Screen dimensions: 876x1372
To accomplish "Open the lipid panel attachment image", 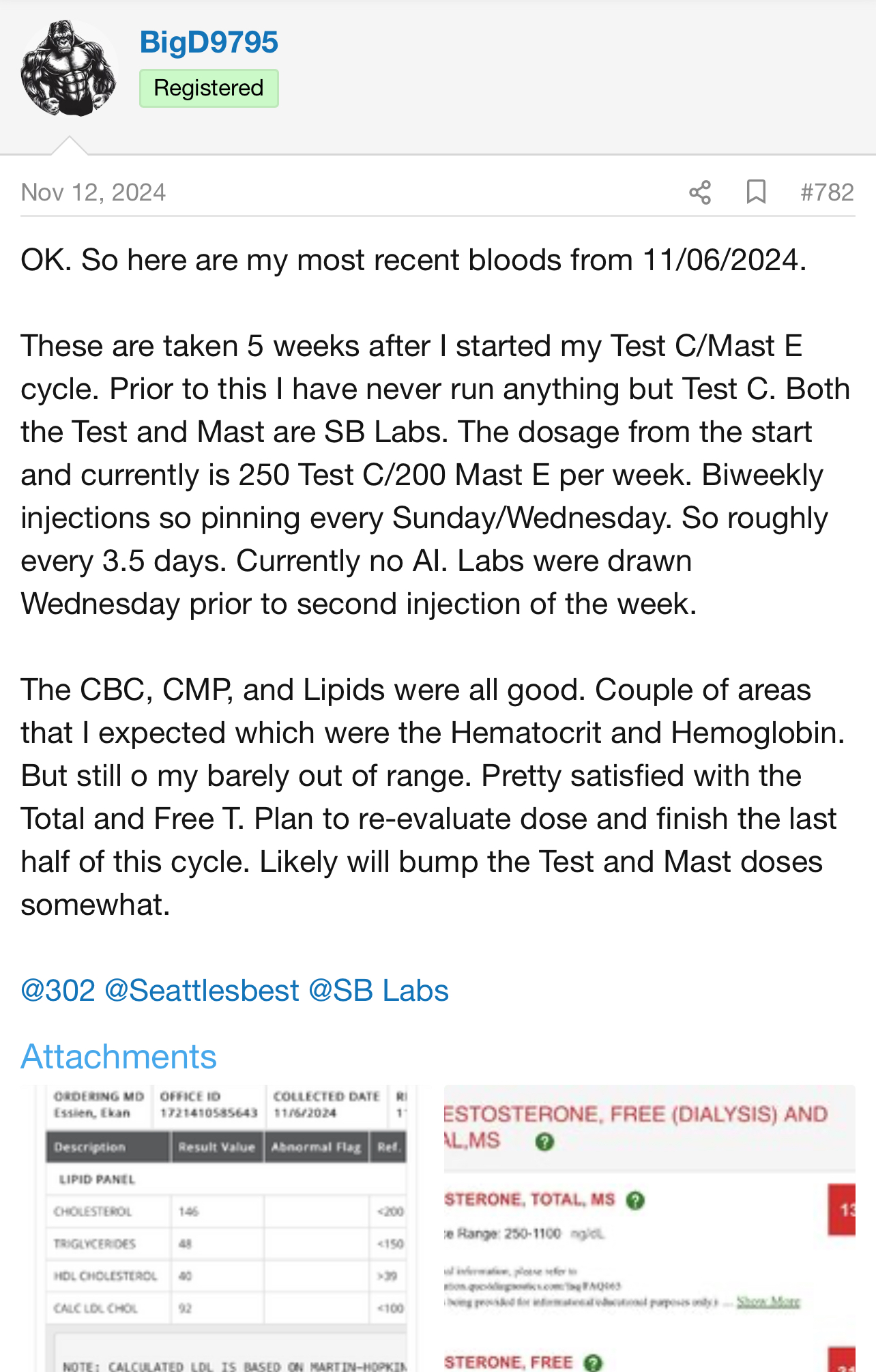I will [x=227, y=1228].
